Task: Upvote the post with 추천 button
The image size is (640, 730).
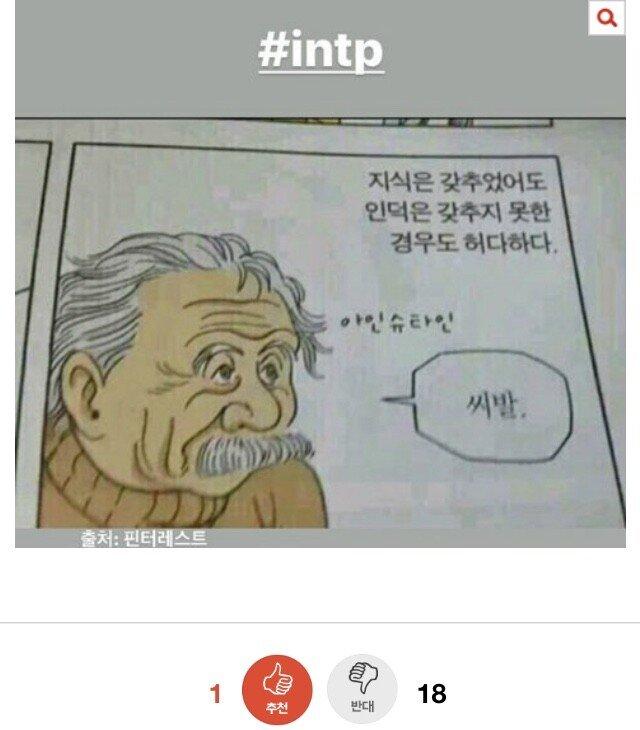Action: [277, 688]
